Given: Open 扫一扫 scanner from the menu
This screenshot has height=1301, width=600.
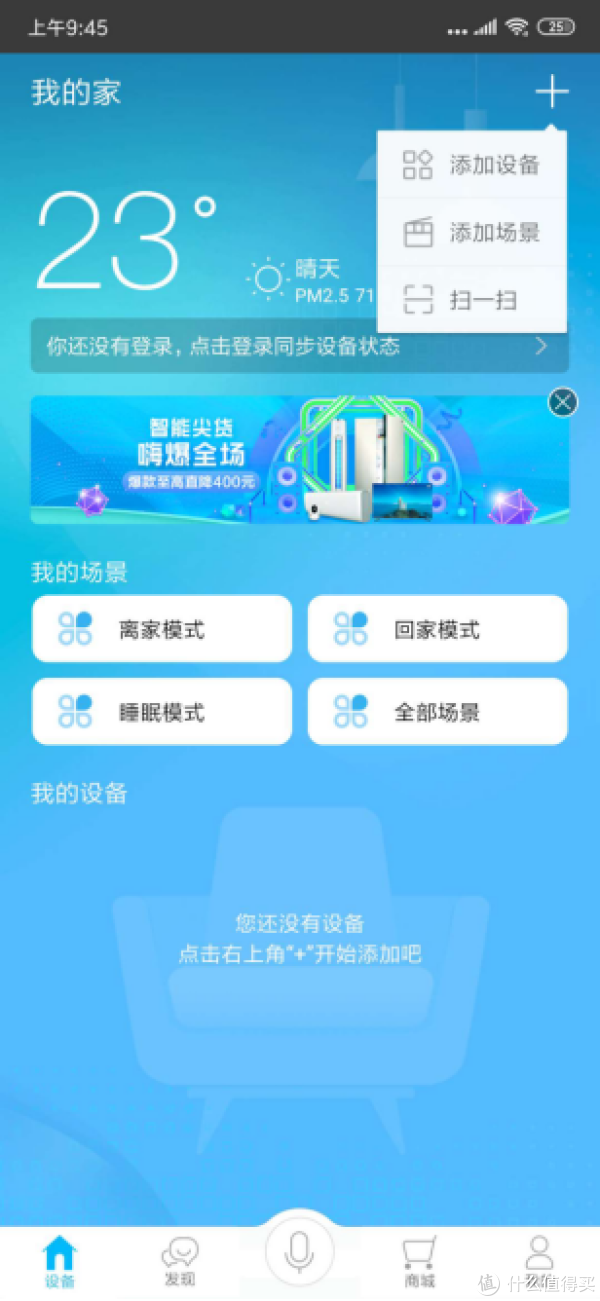Looking at the screenshot, I should 472,299.
